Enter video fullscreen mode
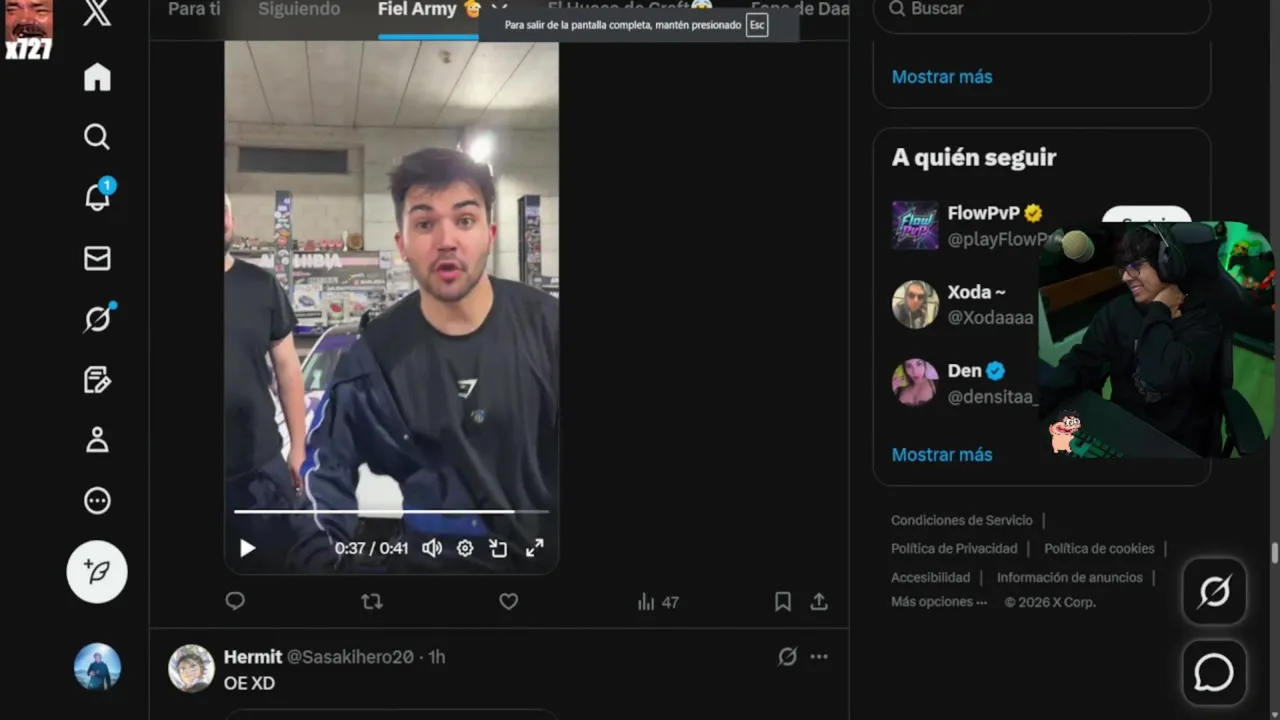The height and width of the screenshot is (720, 1280). [535, 548]
